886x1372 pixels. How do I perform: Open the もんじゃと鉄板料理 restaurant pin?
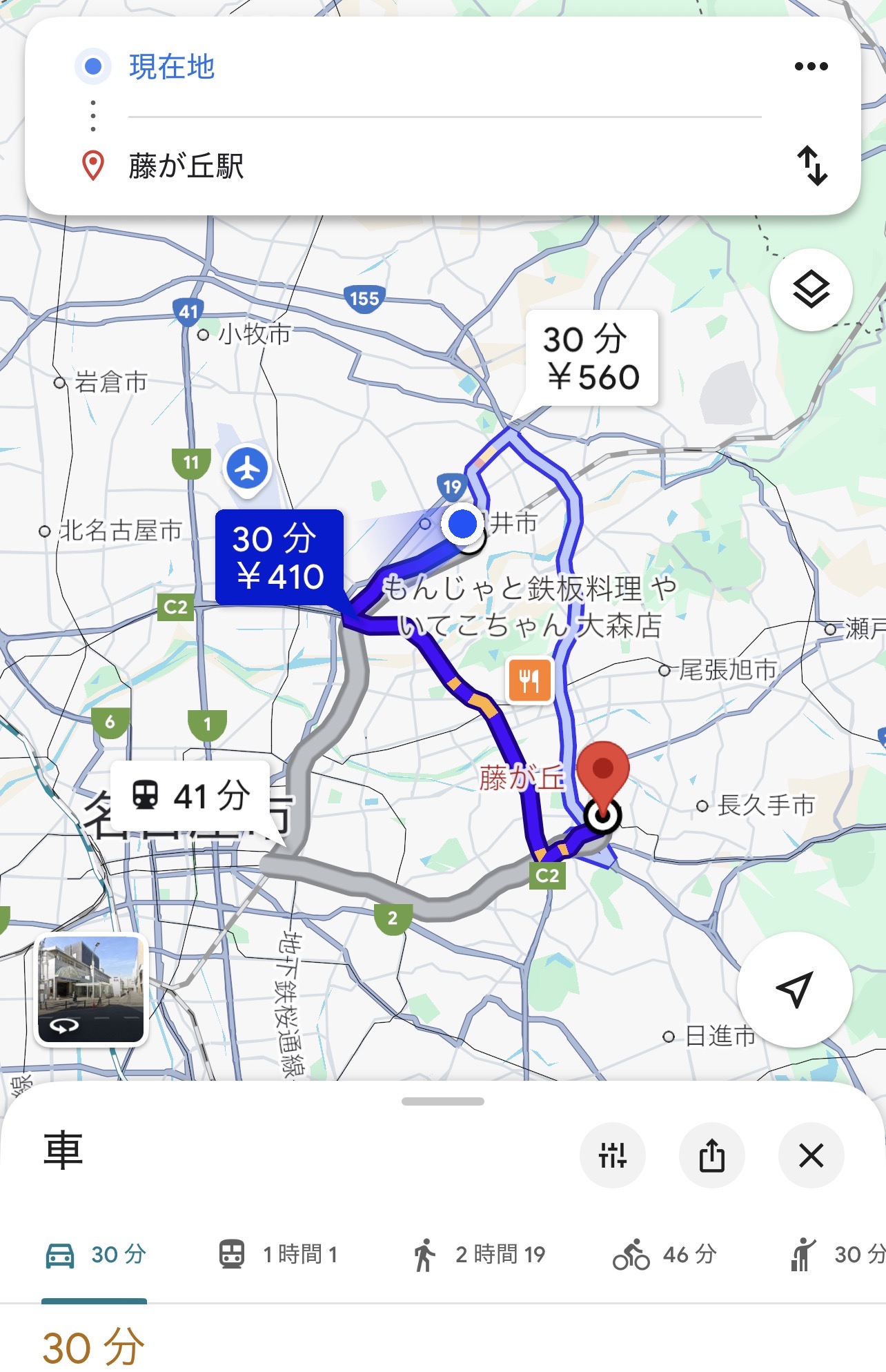tap(529, 681)
